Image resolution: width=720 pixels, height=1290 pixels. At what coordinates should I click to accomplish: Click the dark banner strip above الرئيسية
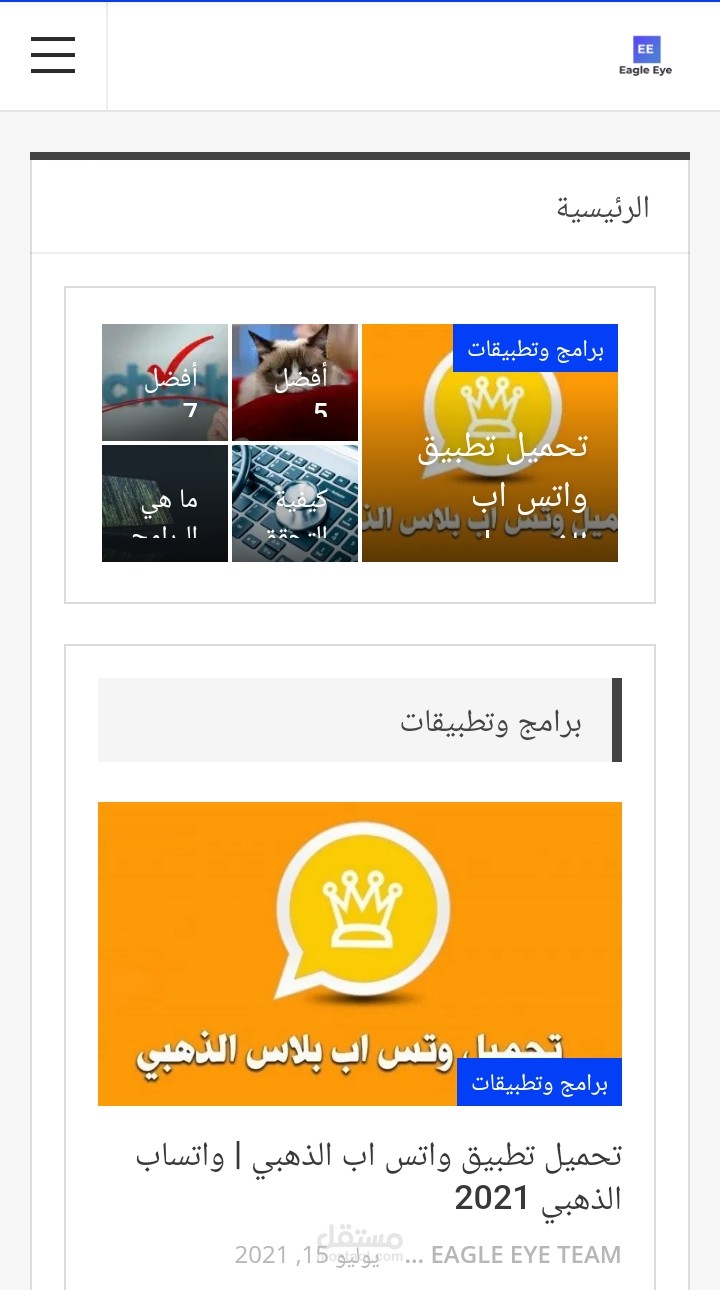click(360, 154)
